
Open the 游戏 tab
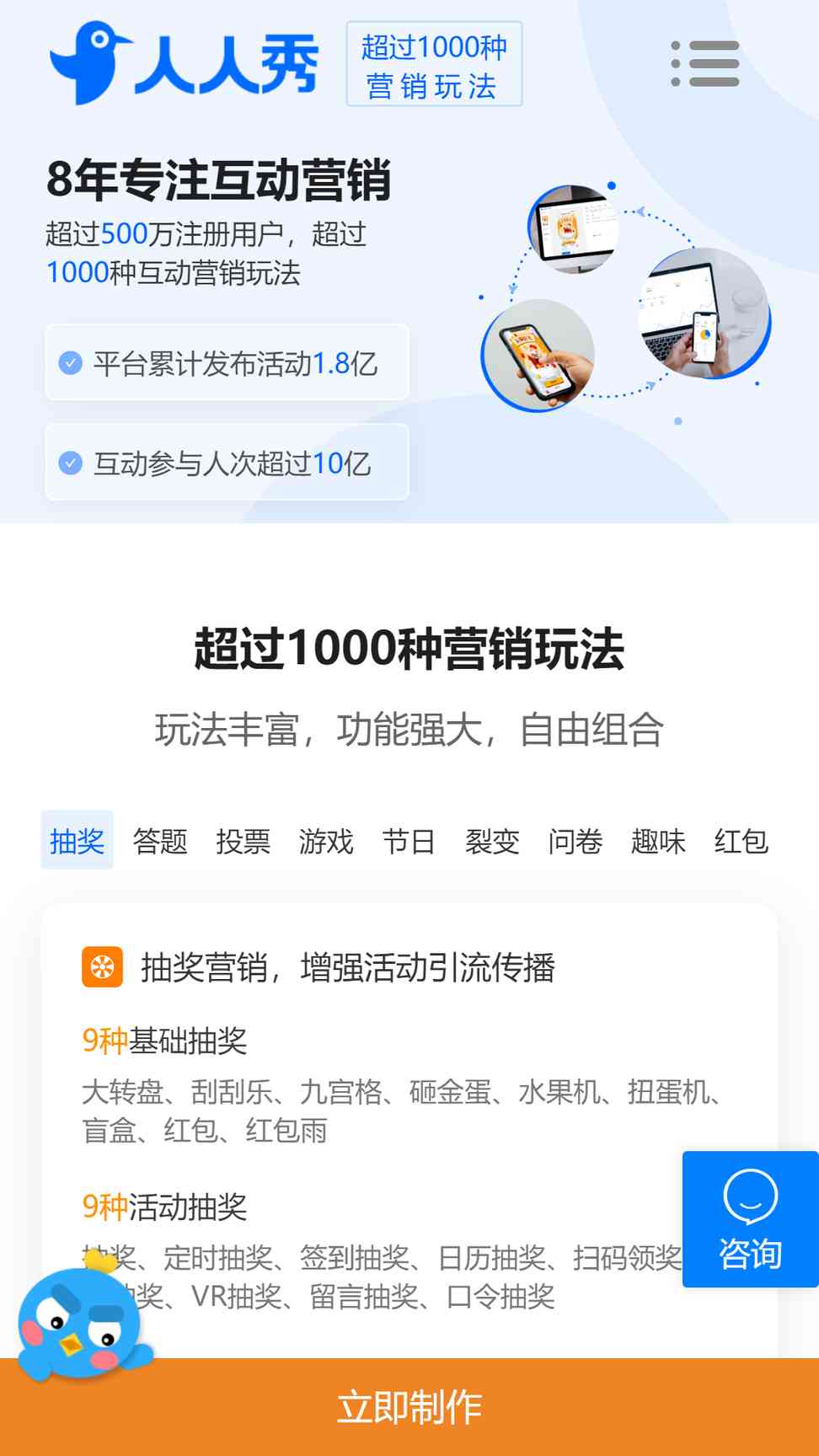(x=326, y=840)
